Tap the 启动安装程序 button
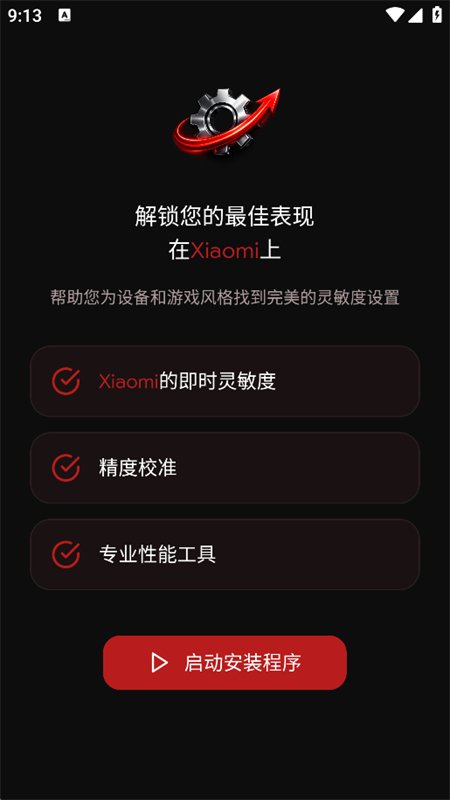This screenshot has height=800, width=450. pos(225,662)
